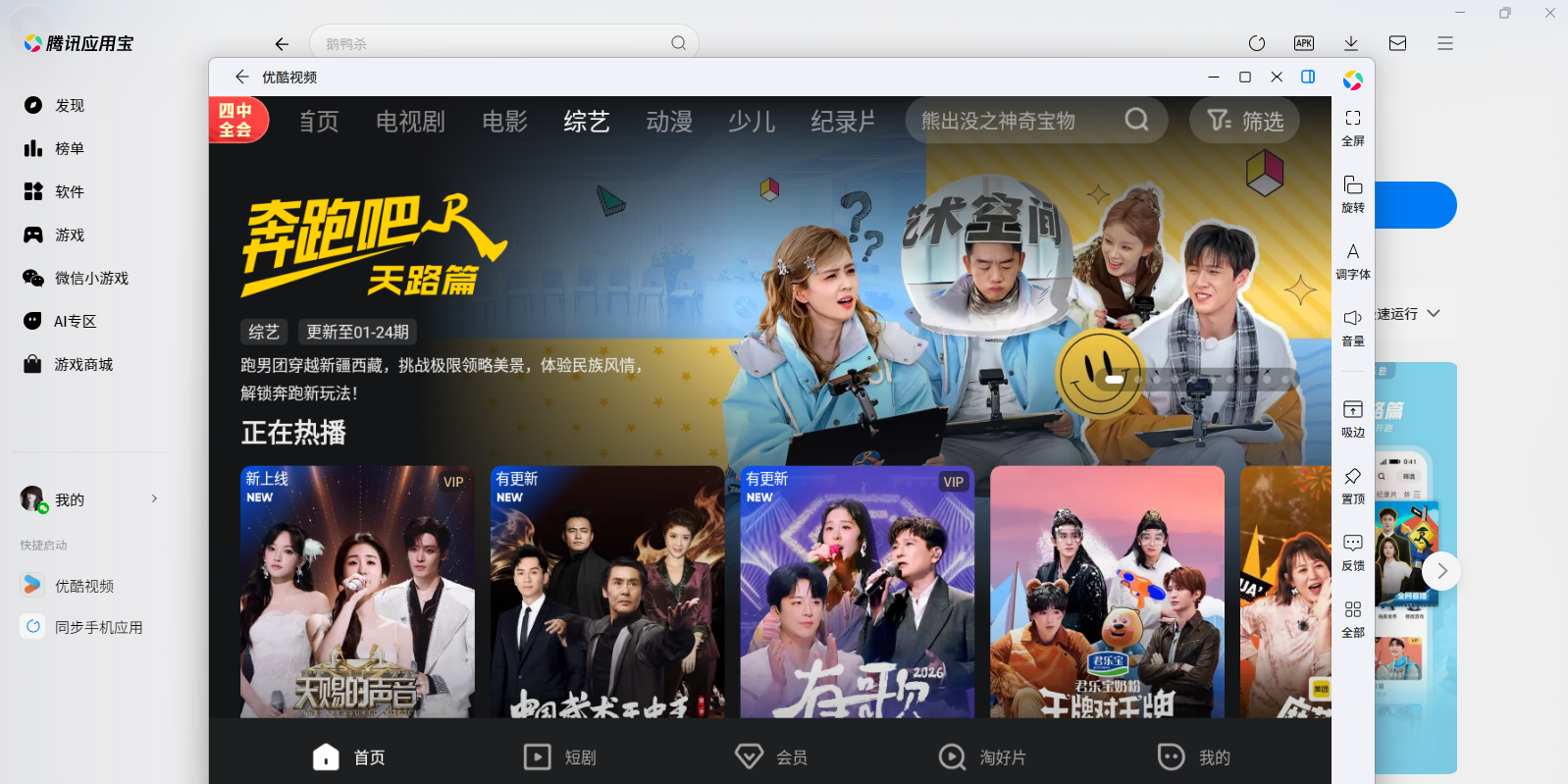Switch to the 纪录片 tab

(x=842, y=122)
